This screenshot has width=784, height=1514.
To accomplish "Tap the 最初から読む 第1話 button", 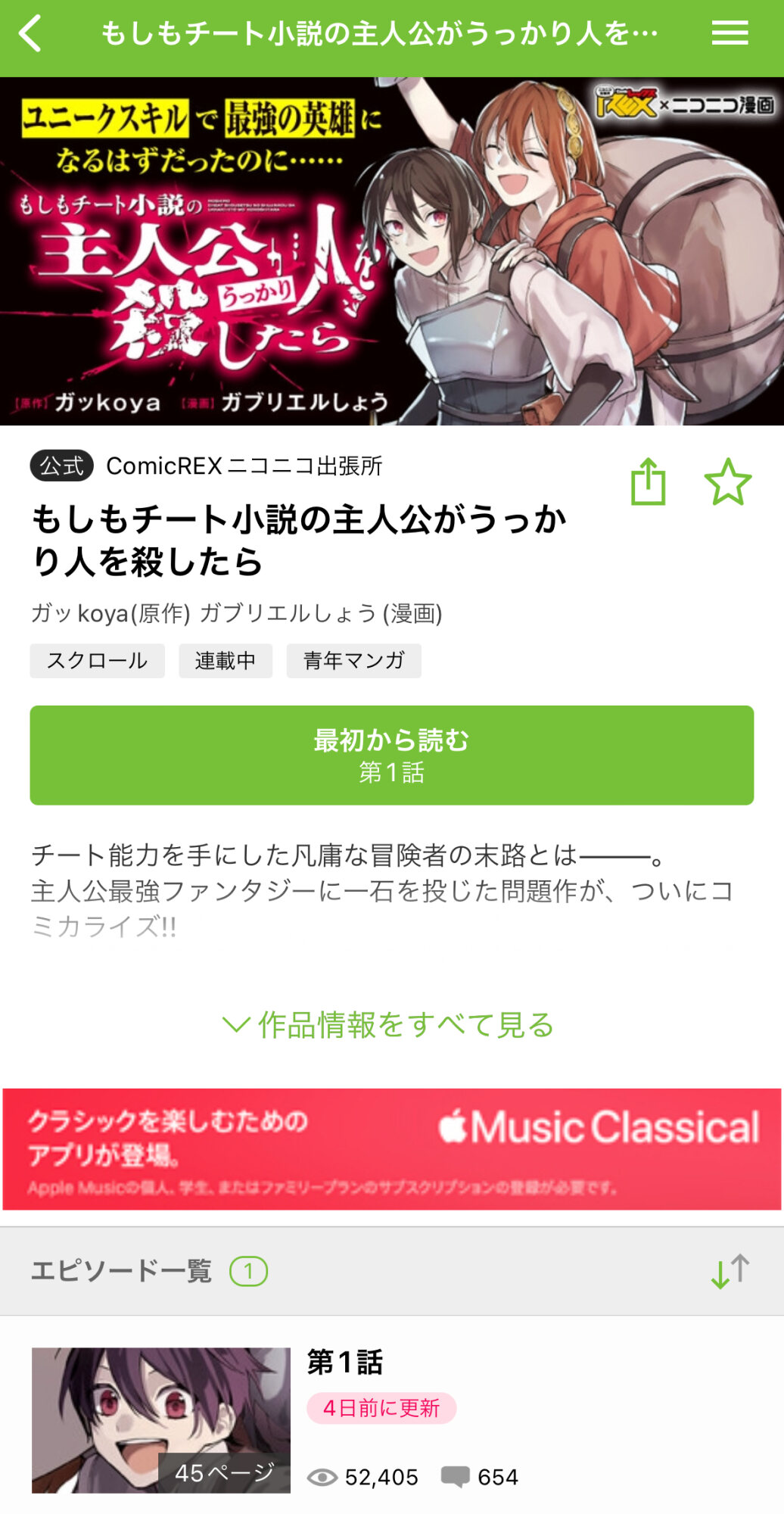I will (x=392, y=755).
